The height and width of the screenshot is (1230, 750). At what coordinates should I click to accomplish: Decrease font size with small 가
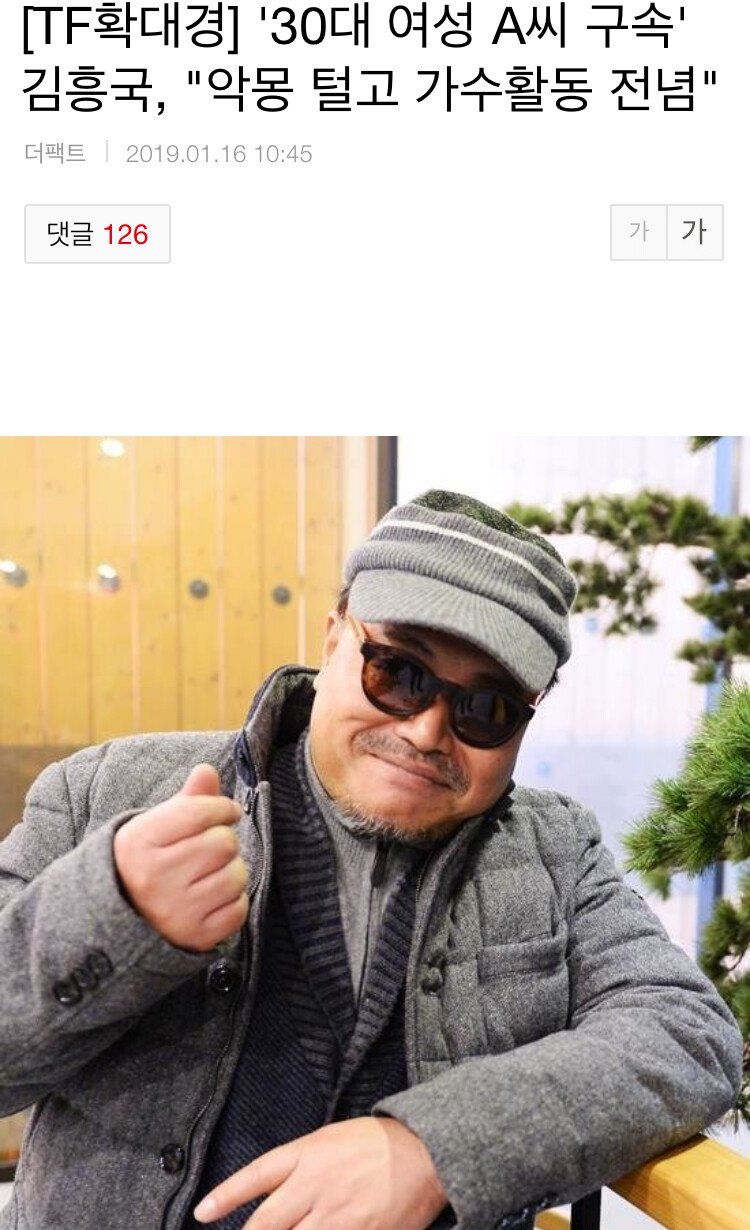tap(638, 233)
